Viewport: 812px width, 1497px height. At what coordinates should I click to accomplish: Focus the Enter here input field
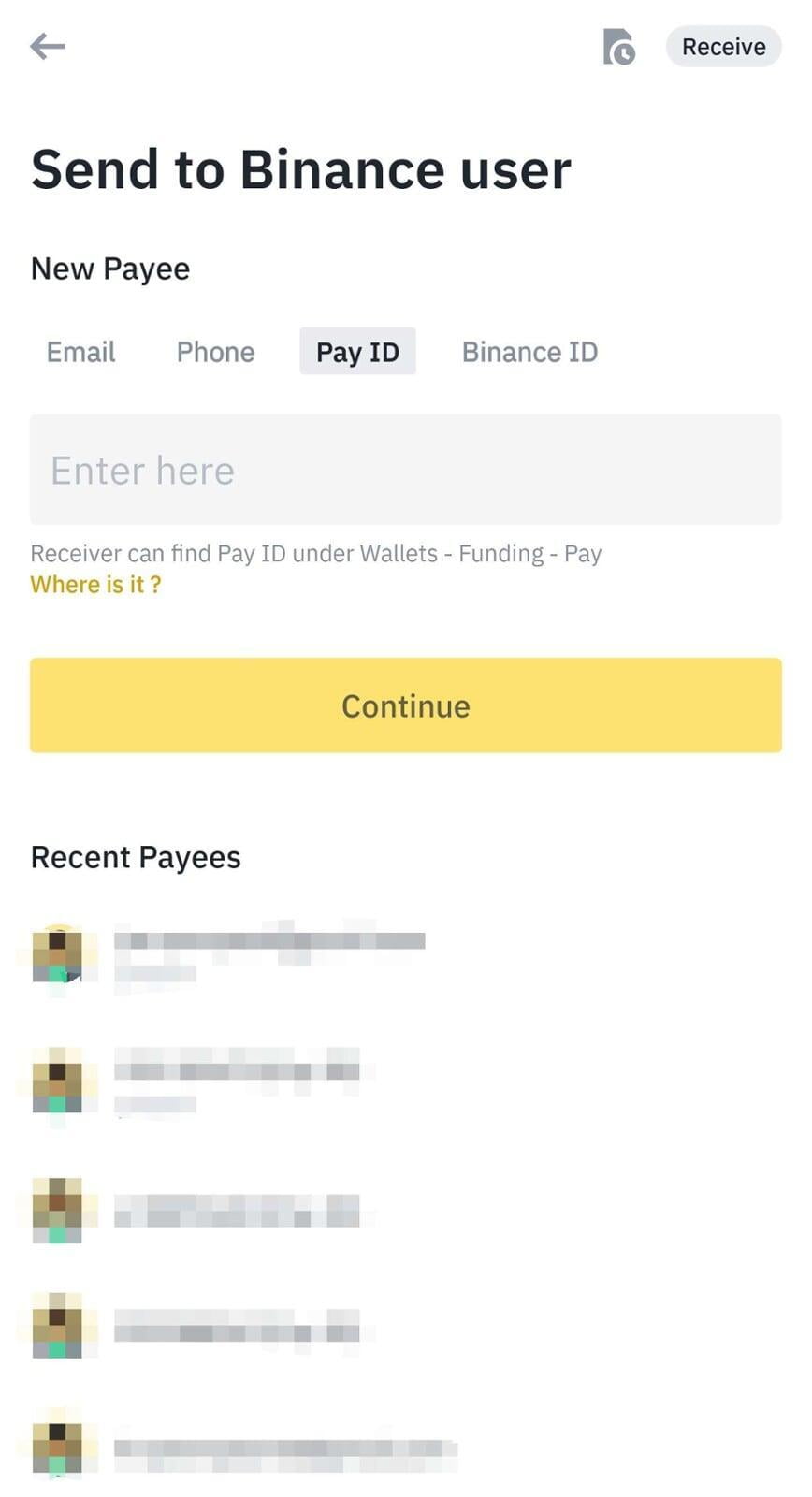(405, 470)
